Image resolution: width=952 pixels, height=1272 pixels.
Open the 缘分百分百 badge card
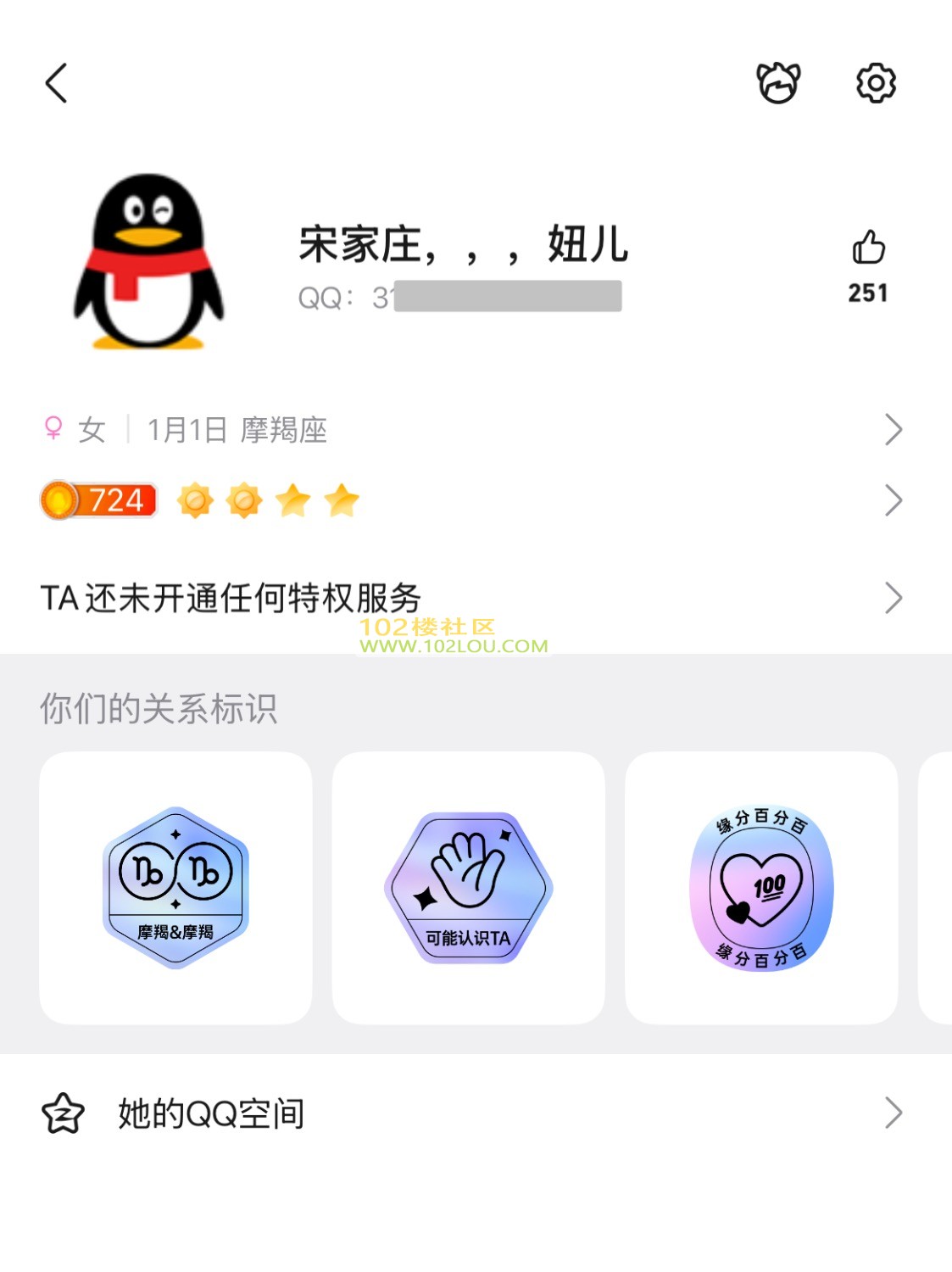[x=761, y=887]
